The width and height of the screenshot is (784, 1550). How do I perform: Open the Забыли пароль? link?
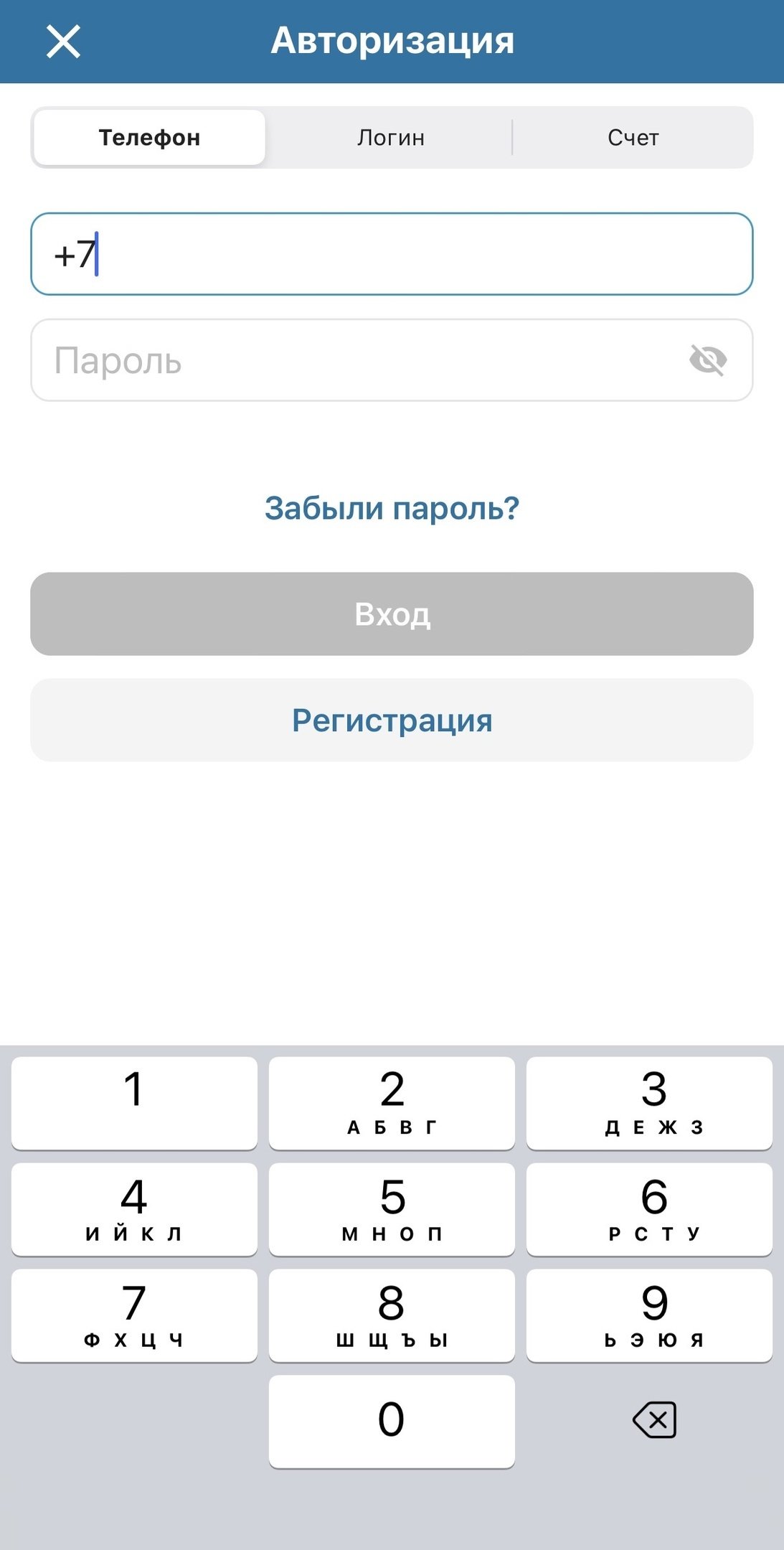pos(392,508)
